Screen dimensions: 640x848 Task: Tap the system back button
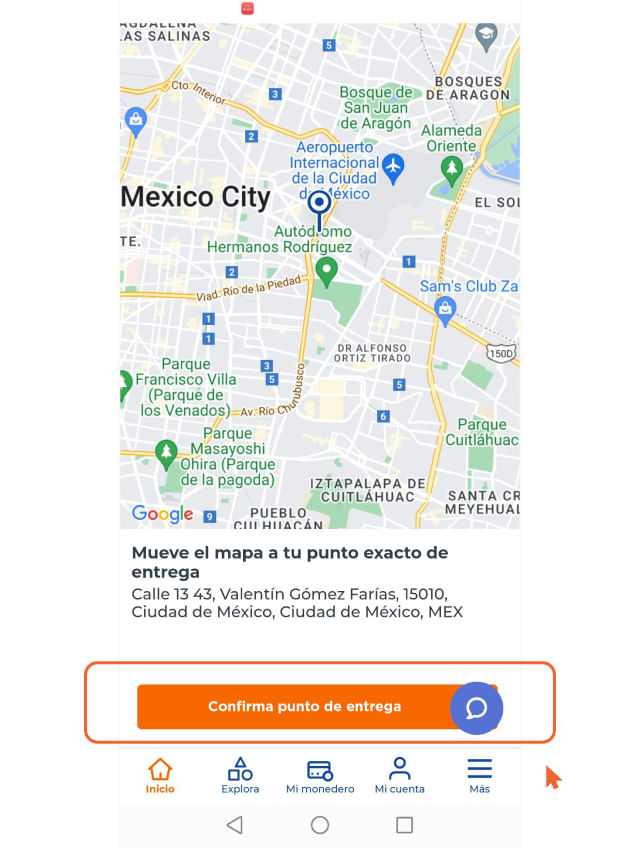click(235, 825)
